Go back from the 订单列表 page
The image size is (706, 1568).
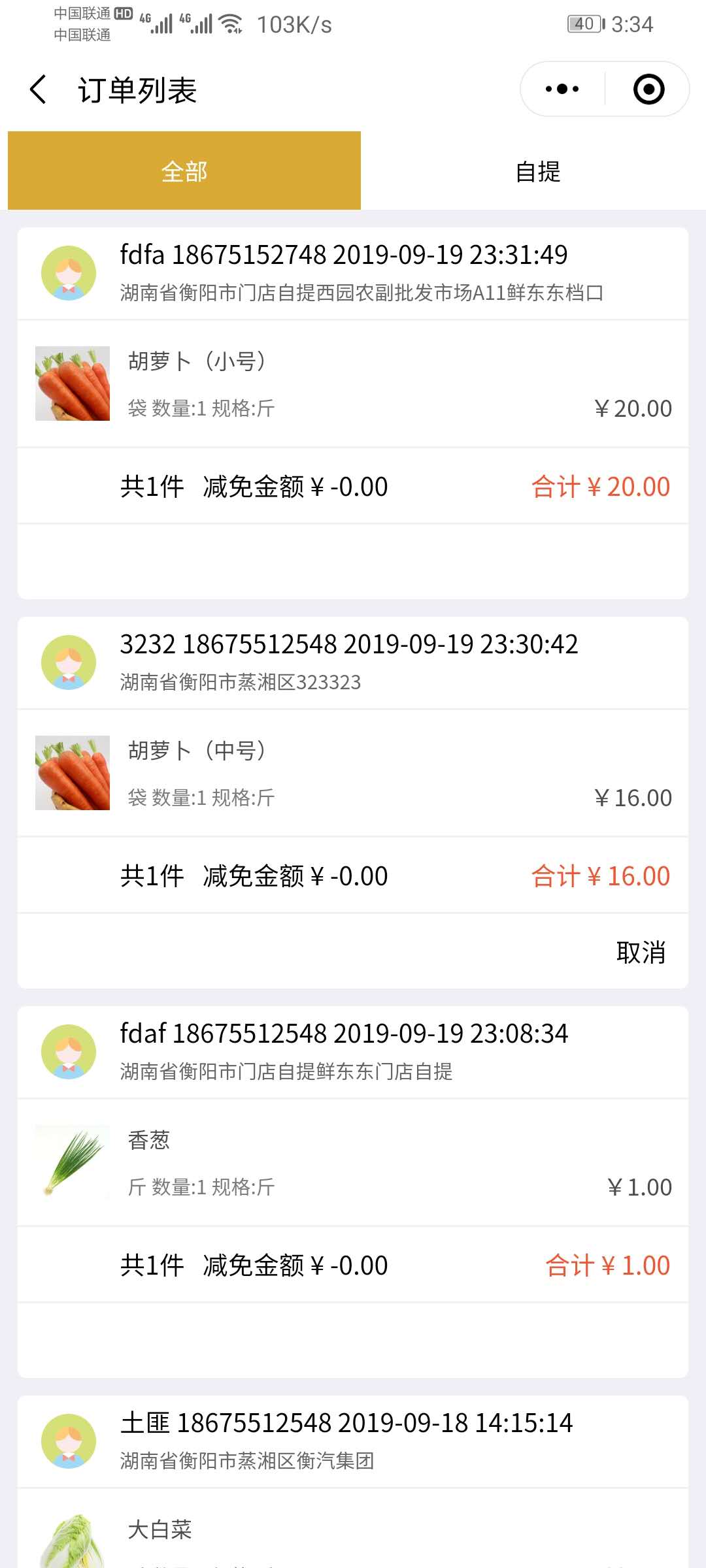pyautogui.click(x=38, y=90)
